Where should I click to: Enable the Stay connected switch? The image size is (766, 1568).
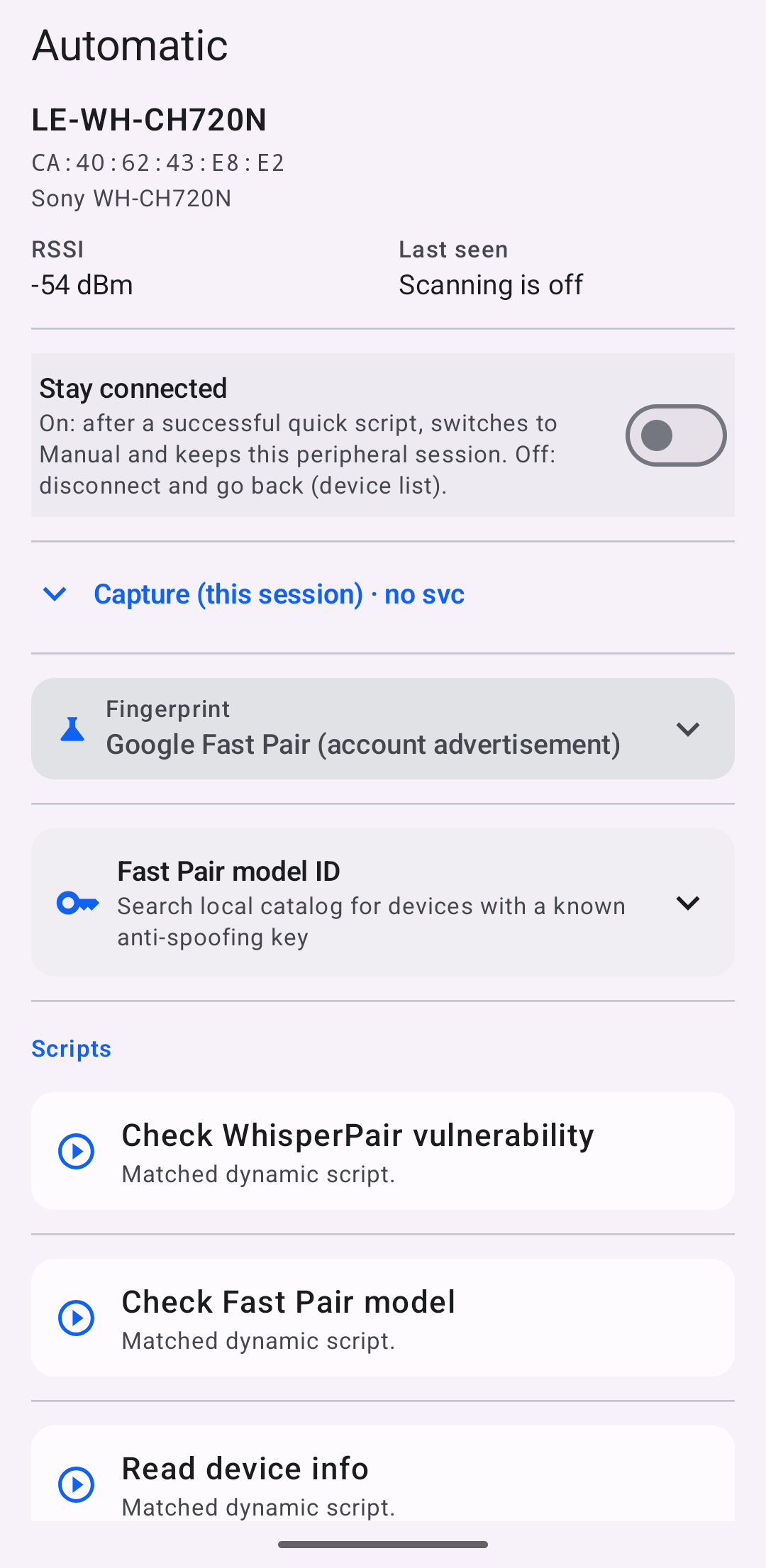(675, 435)
